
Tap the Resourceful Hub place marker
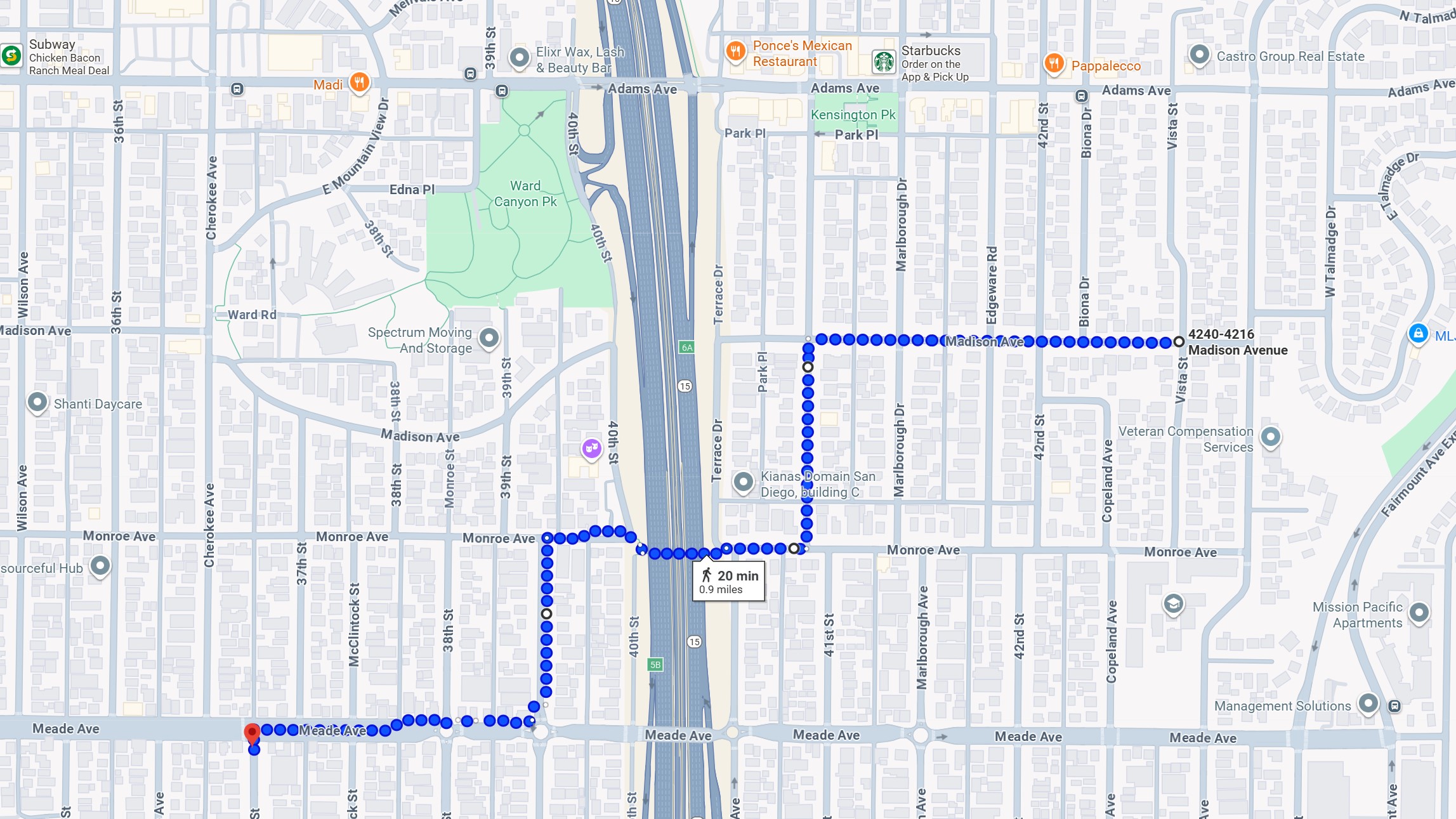(100, 565)
